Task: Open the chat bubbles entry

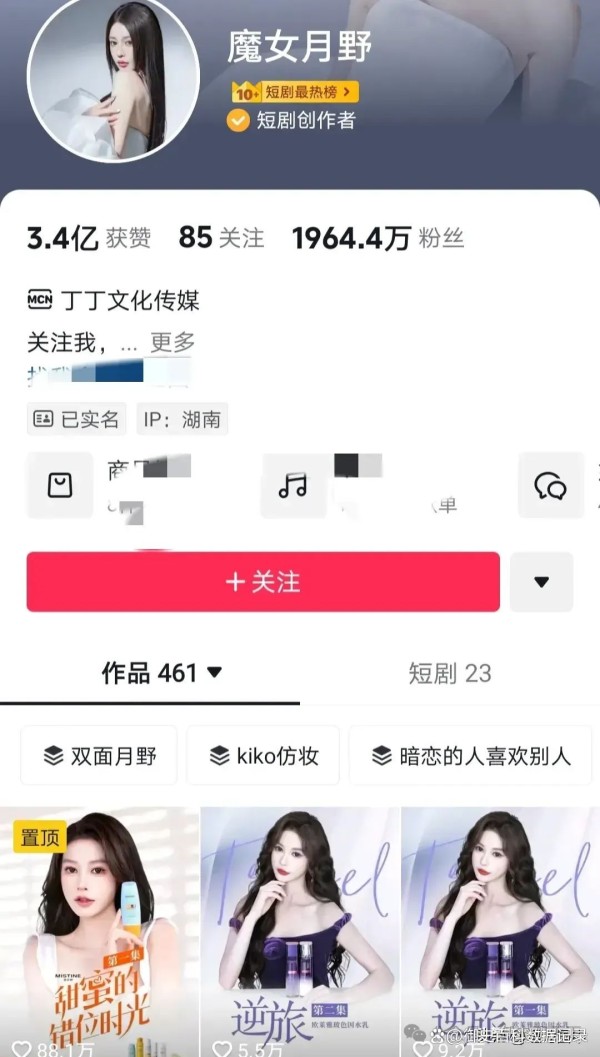Action: tap(550, 485)
